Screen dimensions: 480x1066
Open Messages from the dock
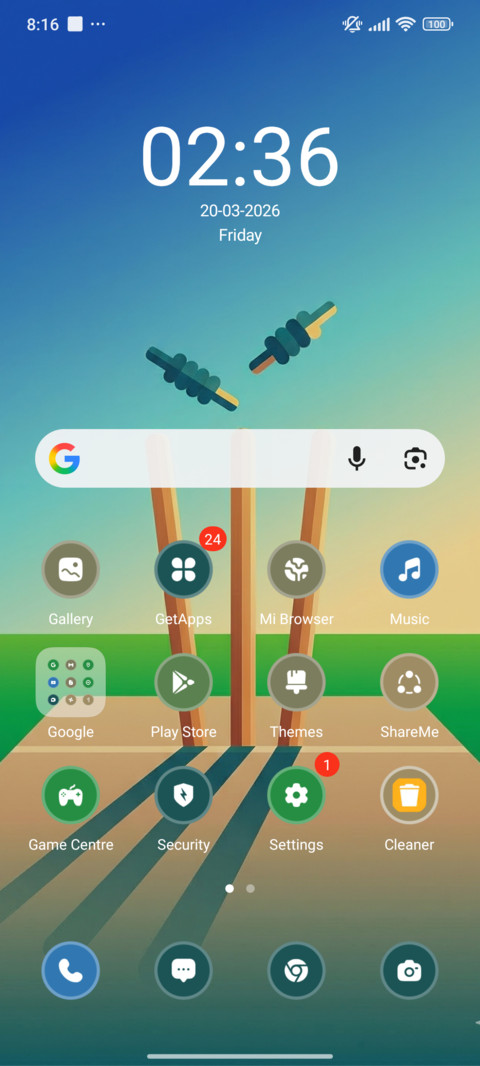click(184, 971)
